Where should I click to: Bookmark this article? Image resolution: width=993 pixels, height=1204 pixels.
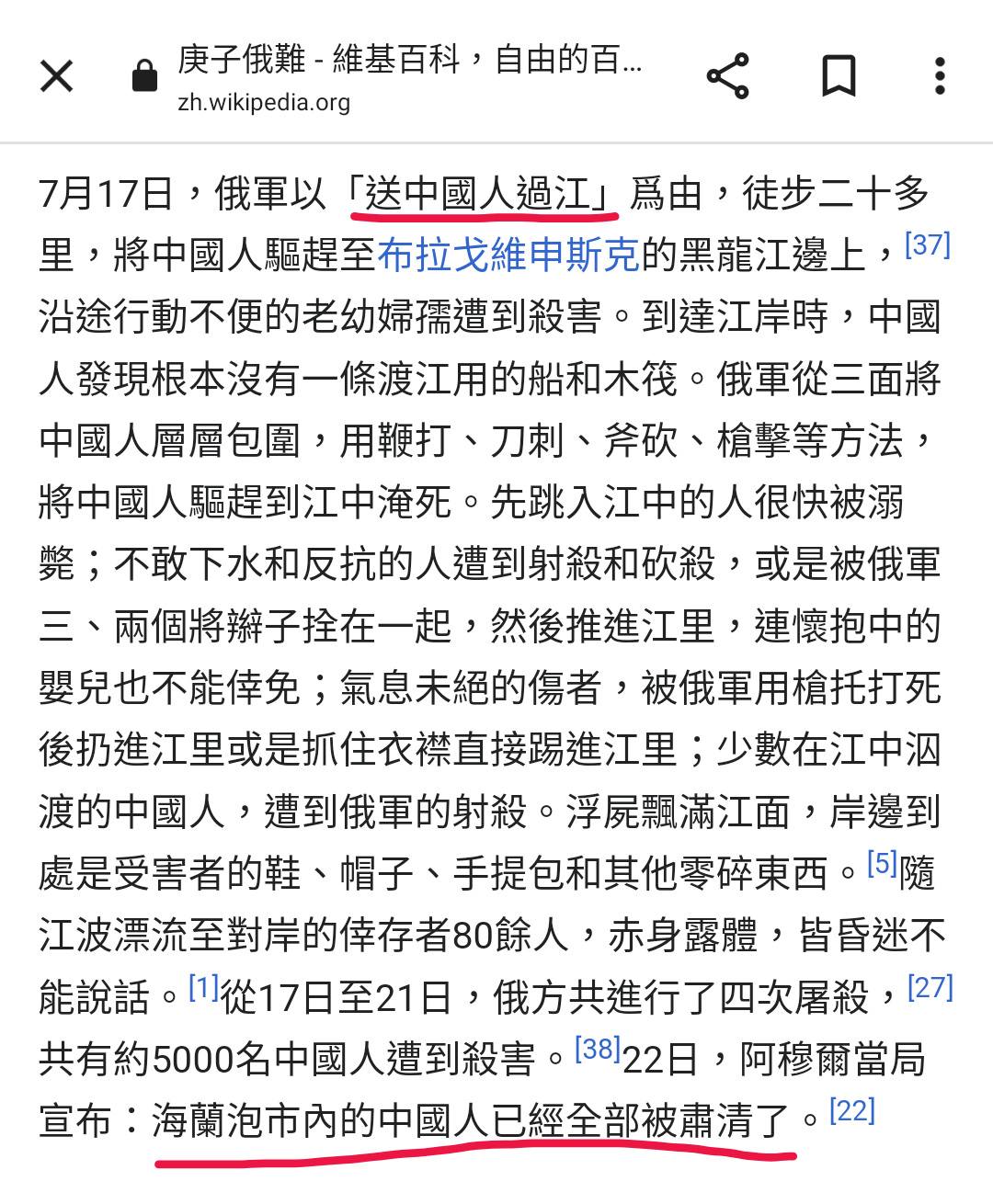tap(838, 76)
